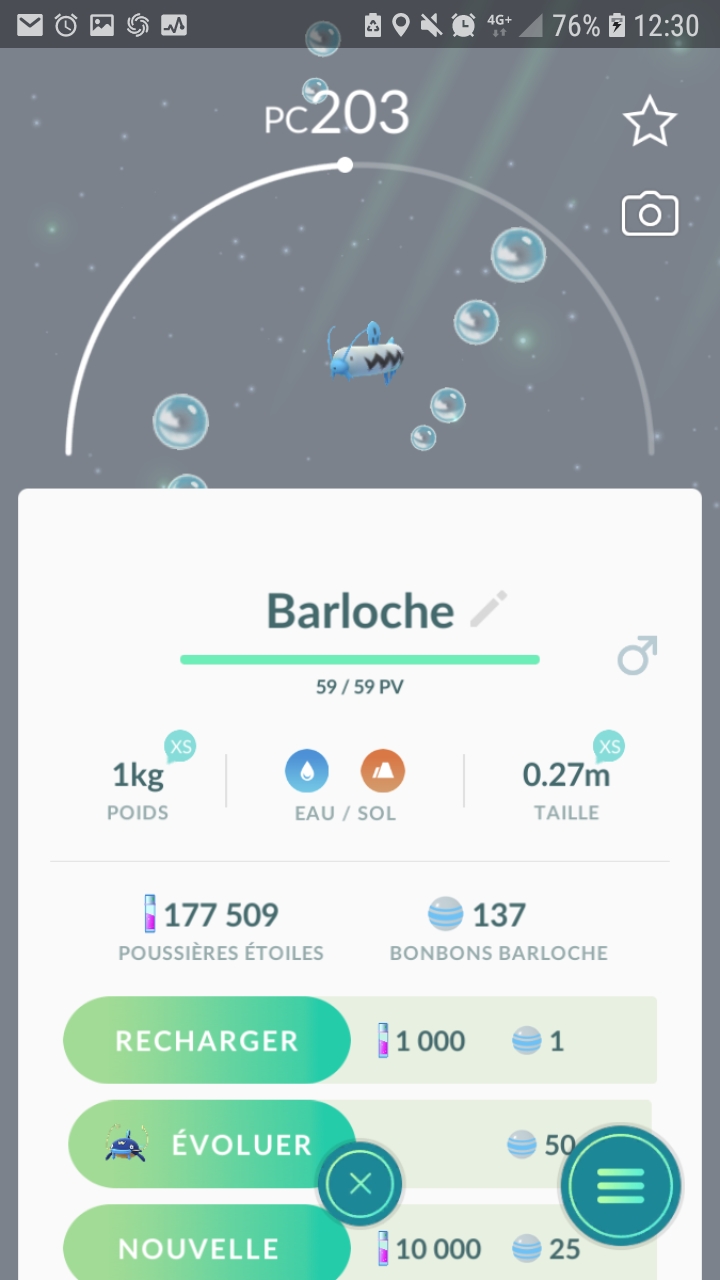Viewport: 720px width, 1280px height.
Task: Open the round green hamburger menu
Action: click(x=621, y=1186)
